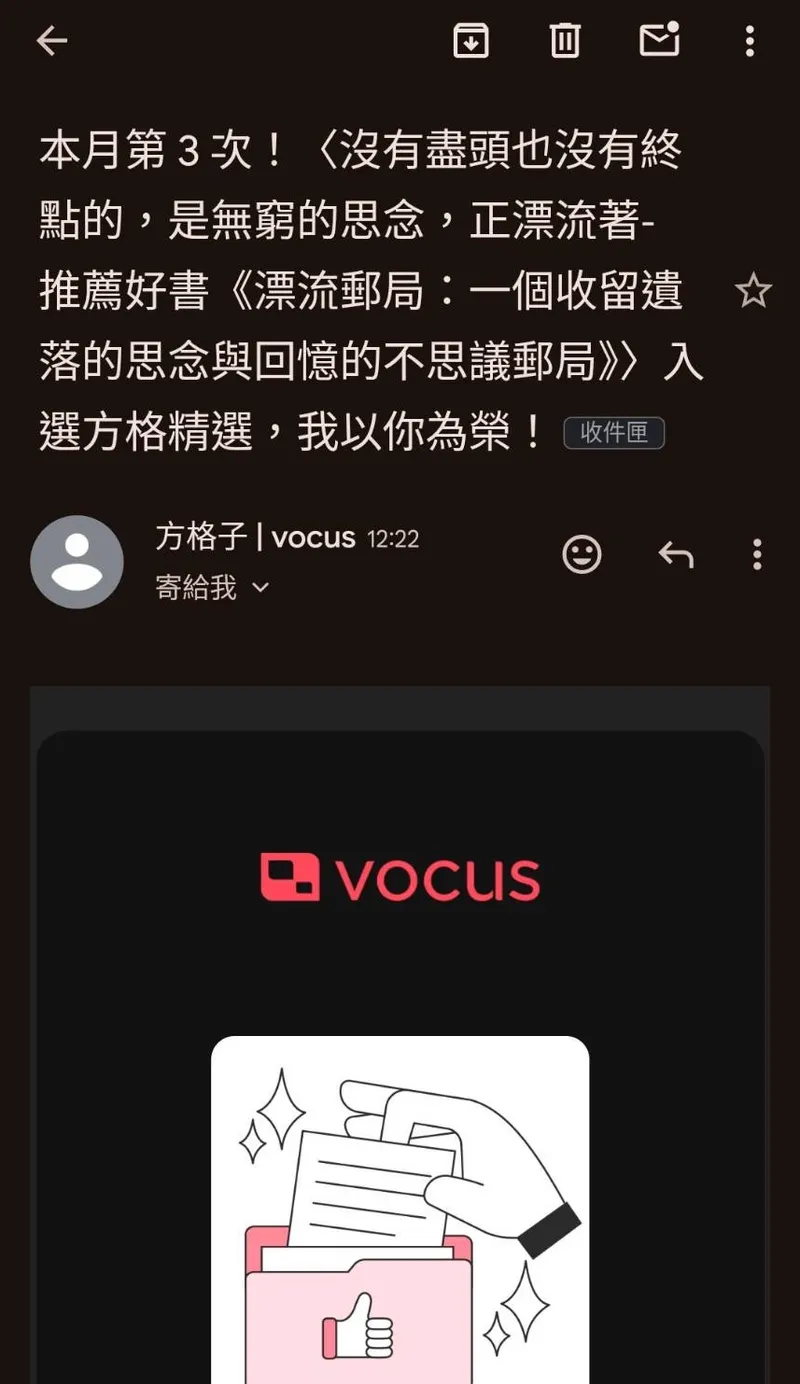The height and width of the screenshot is (1384, 800).
Task: Star this email
Action: coord(753,292)
